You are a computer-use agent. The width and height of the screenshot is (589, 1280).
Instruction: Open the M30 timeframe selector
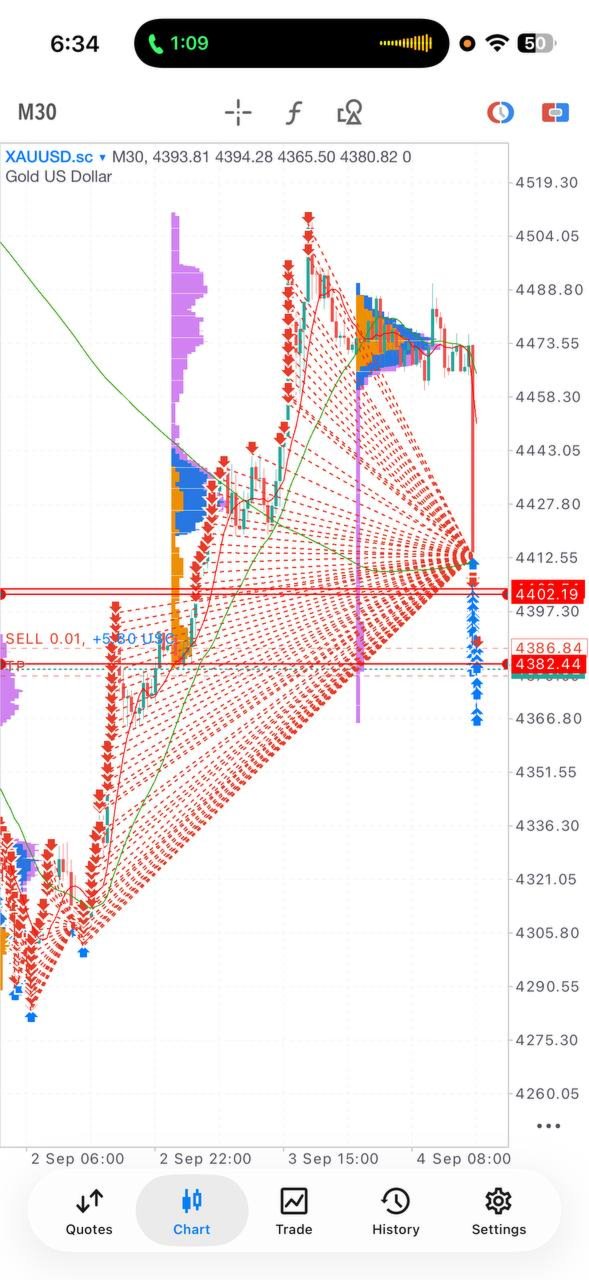coord(37,112)
